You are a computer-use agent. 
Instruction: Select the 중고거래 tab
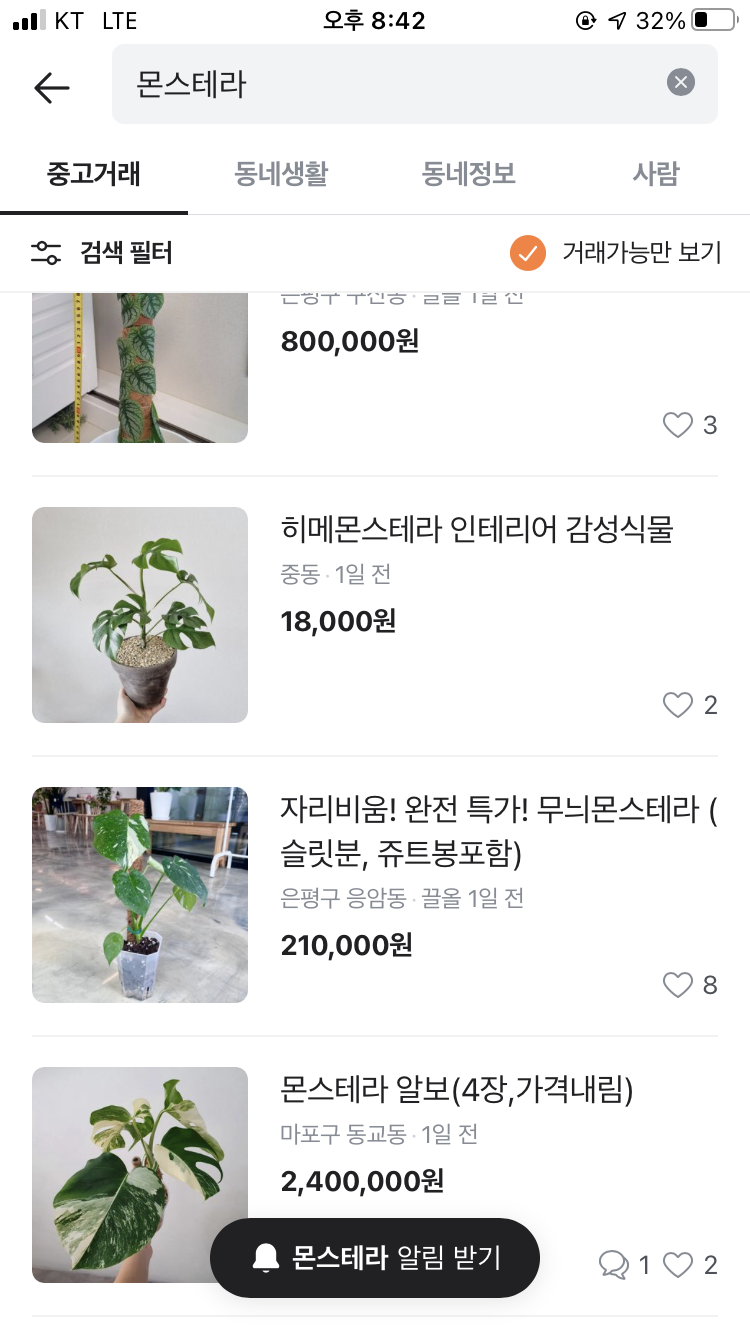[94, 174]
